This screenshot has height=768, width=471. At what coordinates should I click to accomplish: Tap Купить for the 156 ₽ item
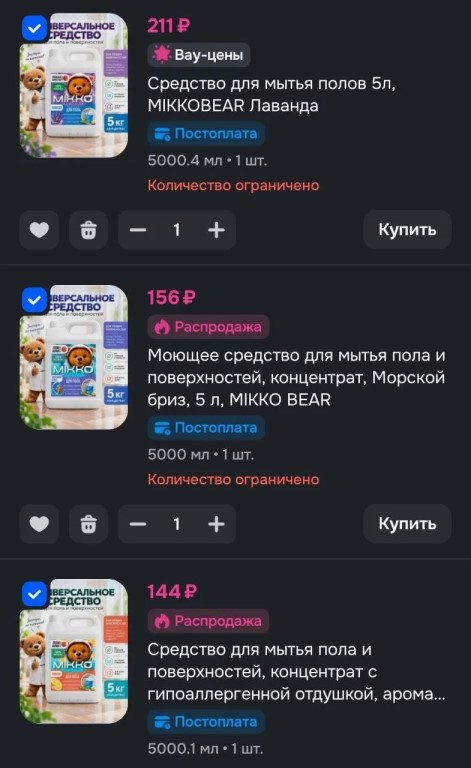tap(407, 524)
